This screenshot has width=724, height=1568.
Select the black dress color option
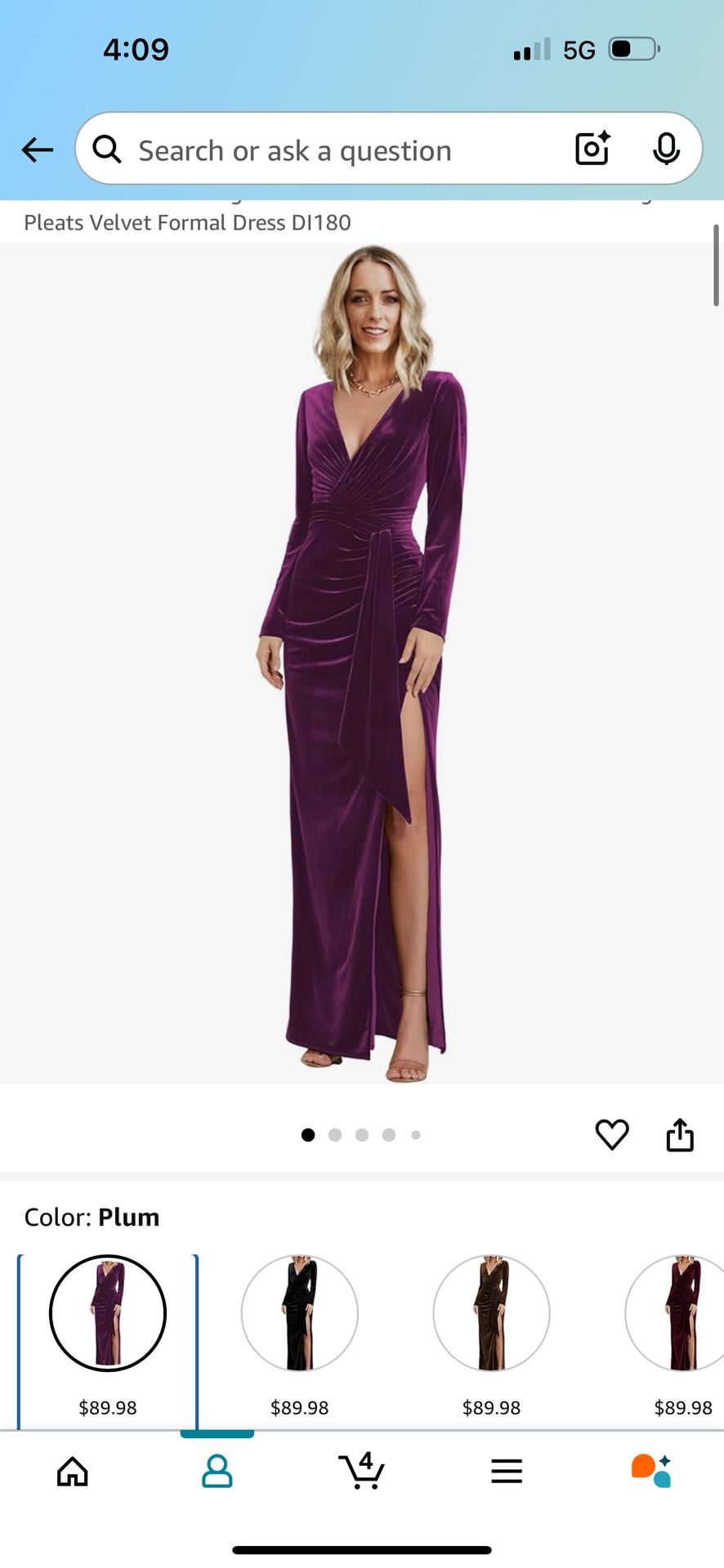tap(299, 1313)
